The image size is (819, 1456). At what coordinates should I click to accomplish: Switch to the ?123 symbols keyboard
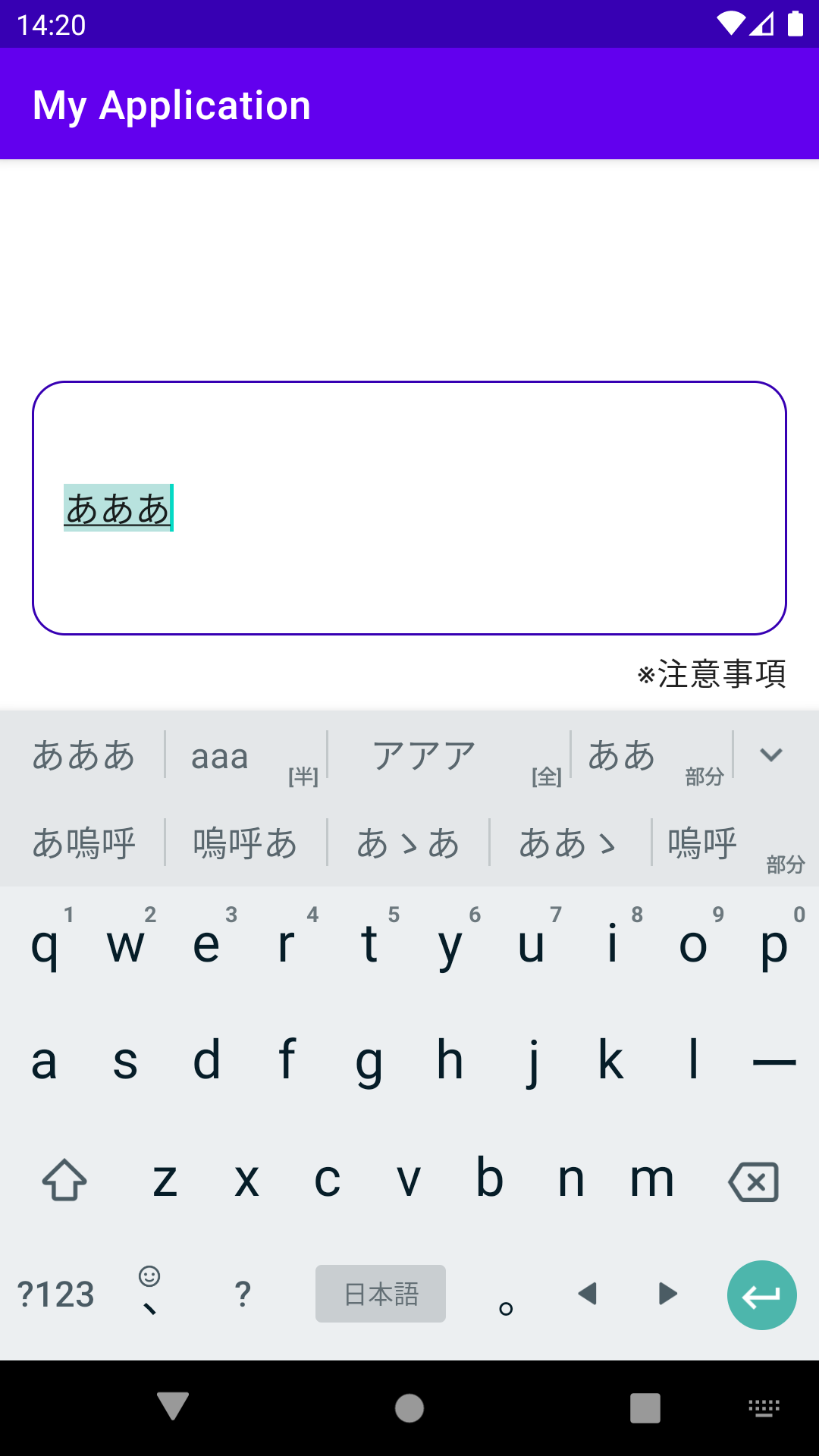pos(56,1294)
